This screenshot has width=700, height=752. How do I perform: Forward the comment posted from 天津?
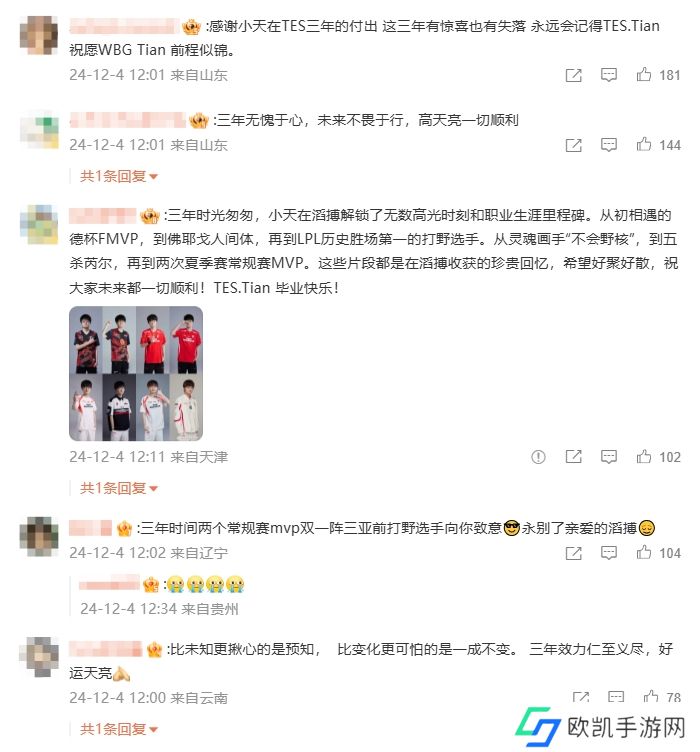pos(573,457)
